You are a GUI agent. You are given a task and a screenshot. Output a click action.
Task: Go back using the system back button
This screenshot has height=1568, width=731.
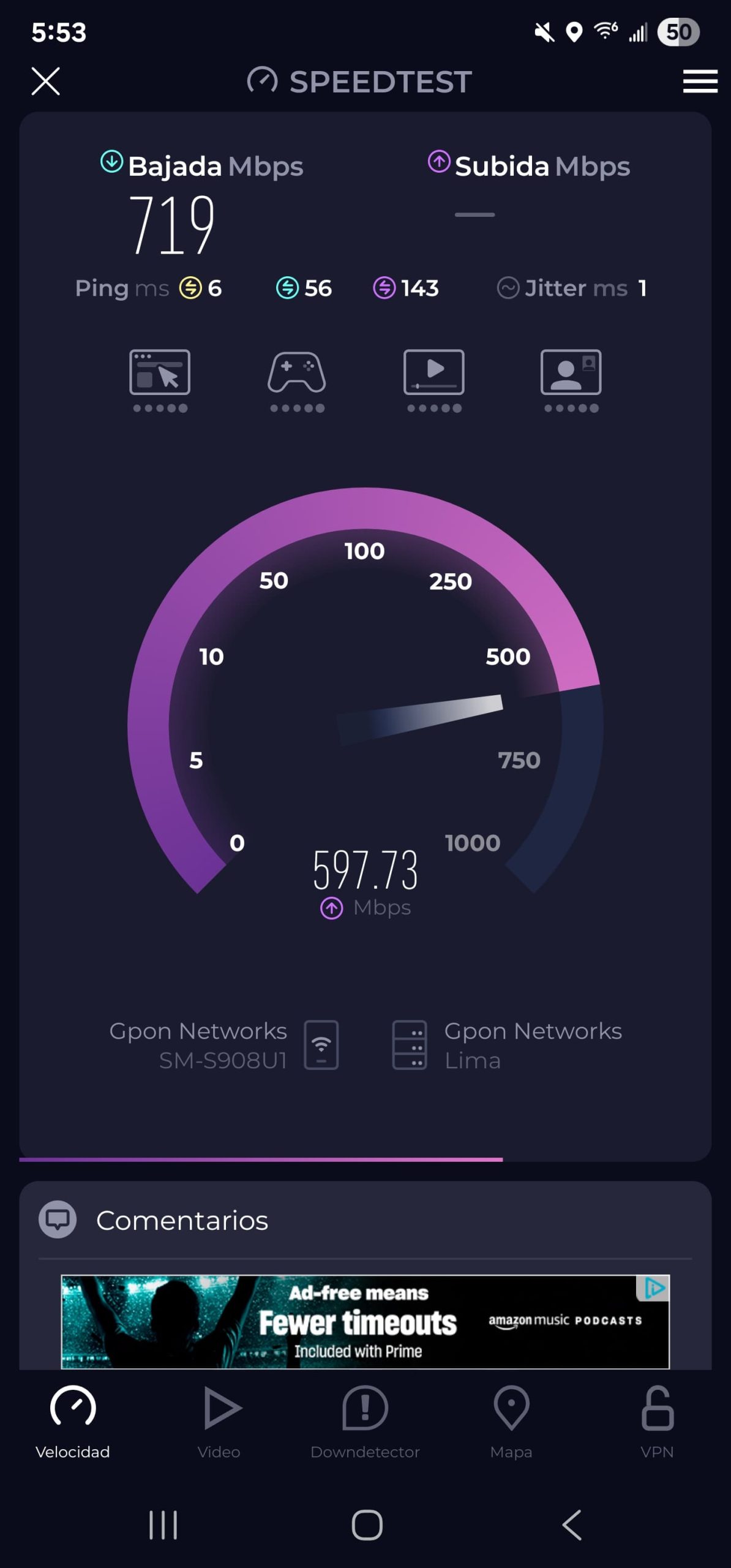click(x=571, y=1525)
